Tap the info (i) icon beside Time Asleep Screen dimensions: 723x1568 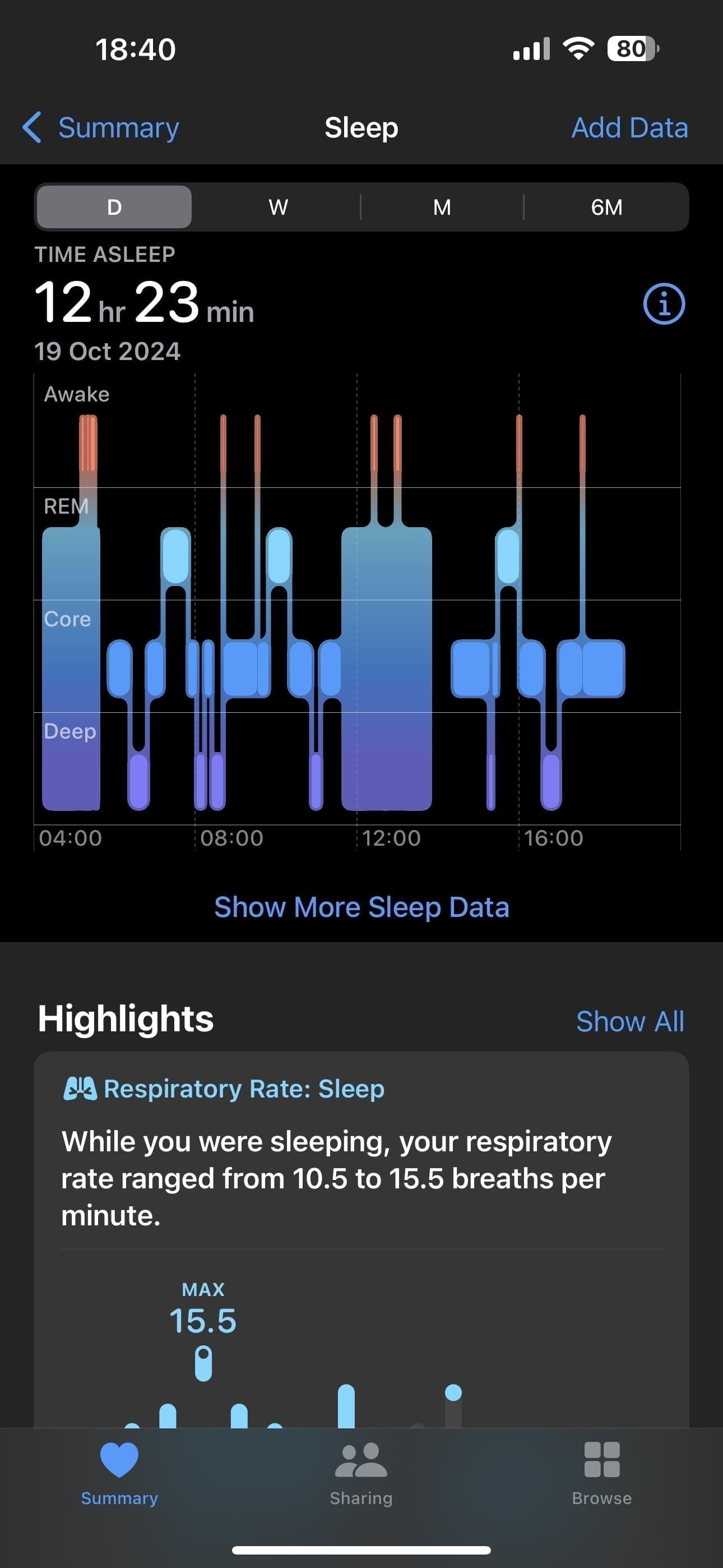664,305
